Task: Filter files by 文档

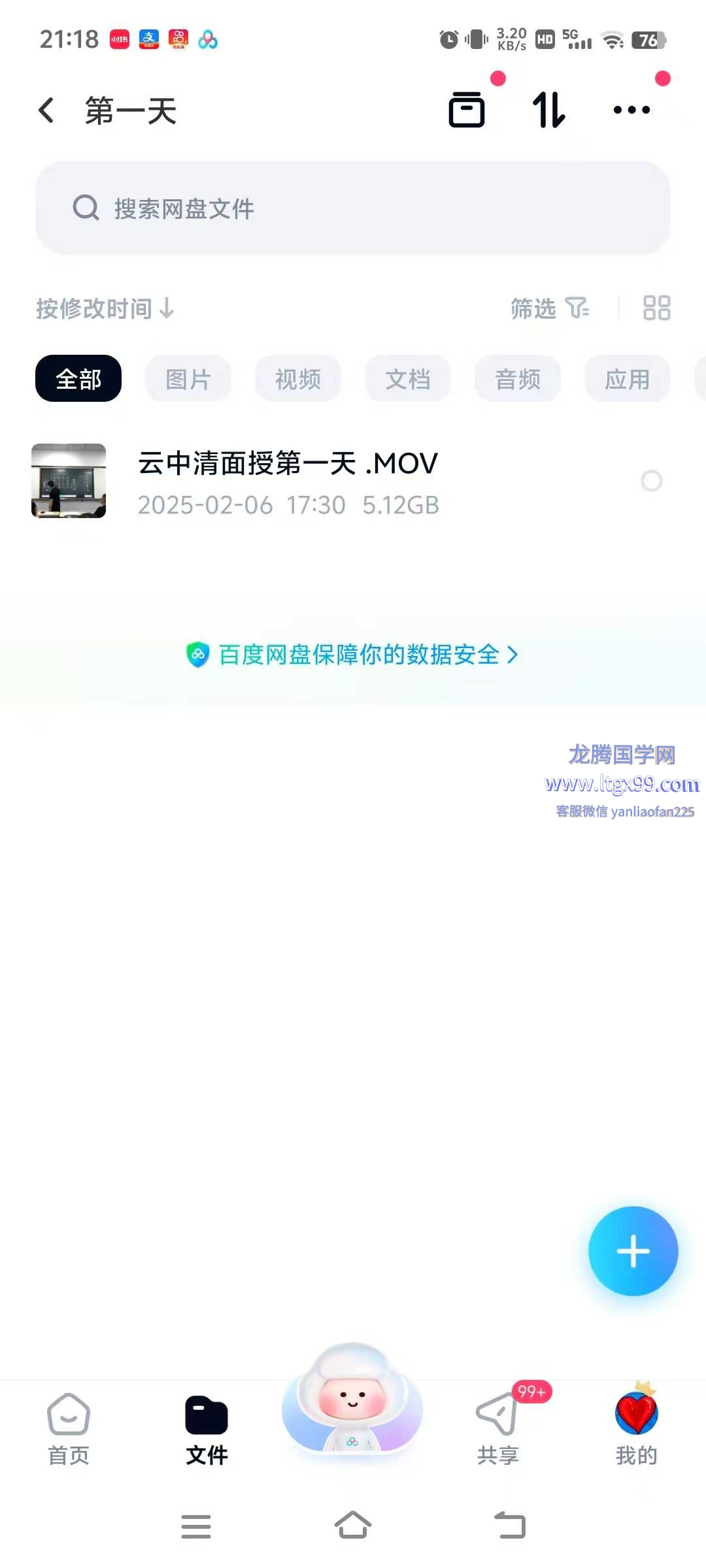Action: [x=408, y=379]
